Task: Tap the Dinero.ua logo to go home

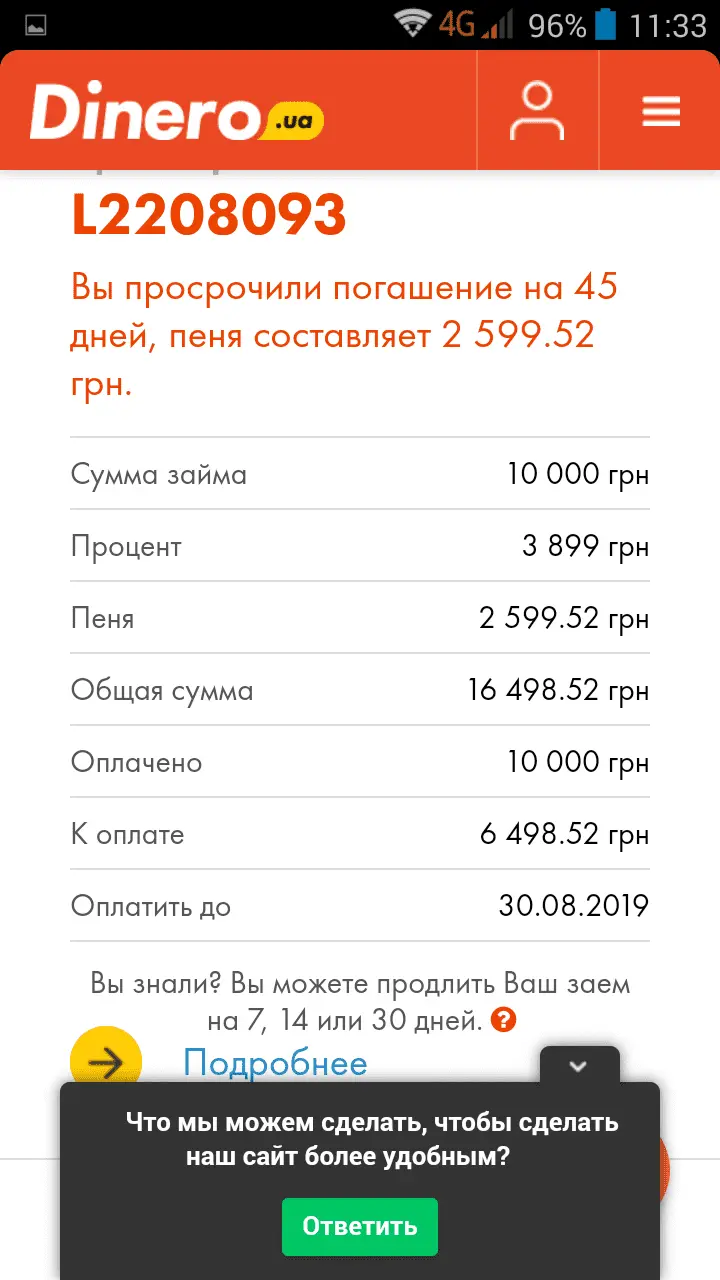Action: point(177,112)
